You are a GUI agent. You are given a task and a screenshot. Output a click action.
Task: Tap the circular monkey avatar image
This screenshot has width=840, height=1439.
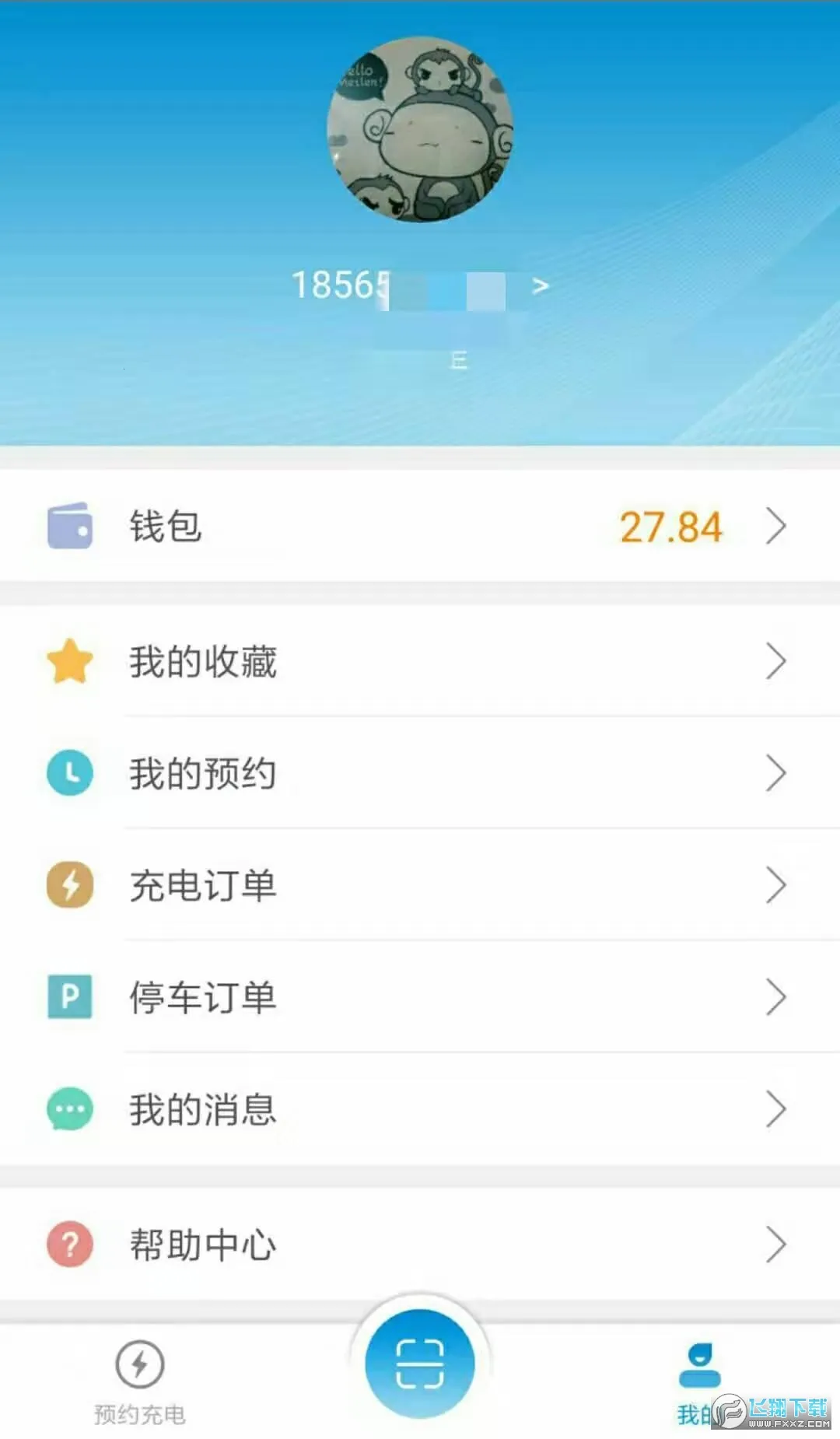point(418,131)
